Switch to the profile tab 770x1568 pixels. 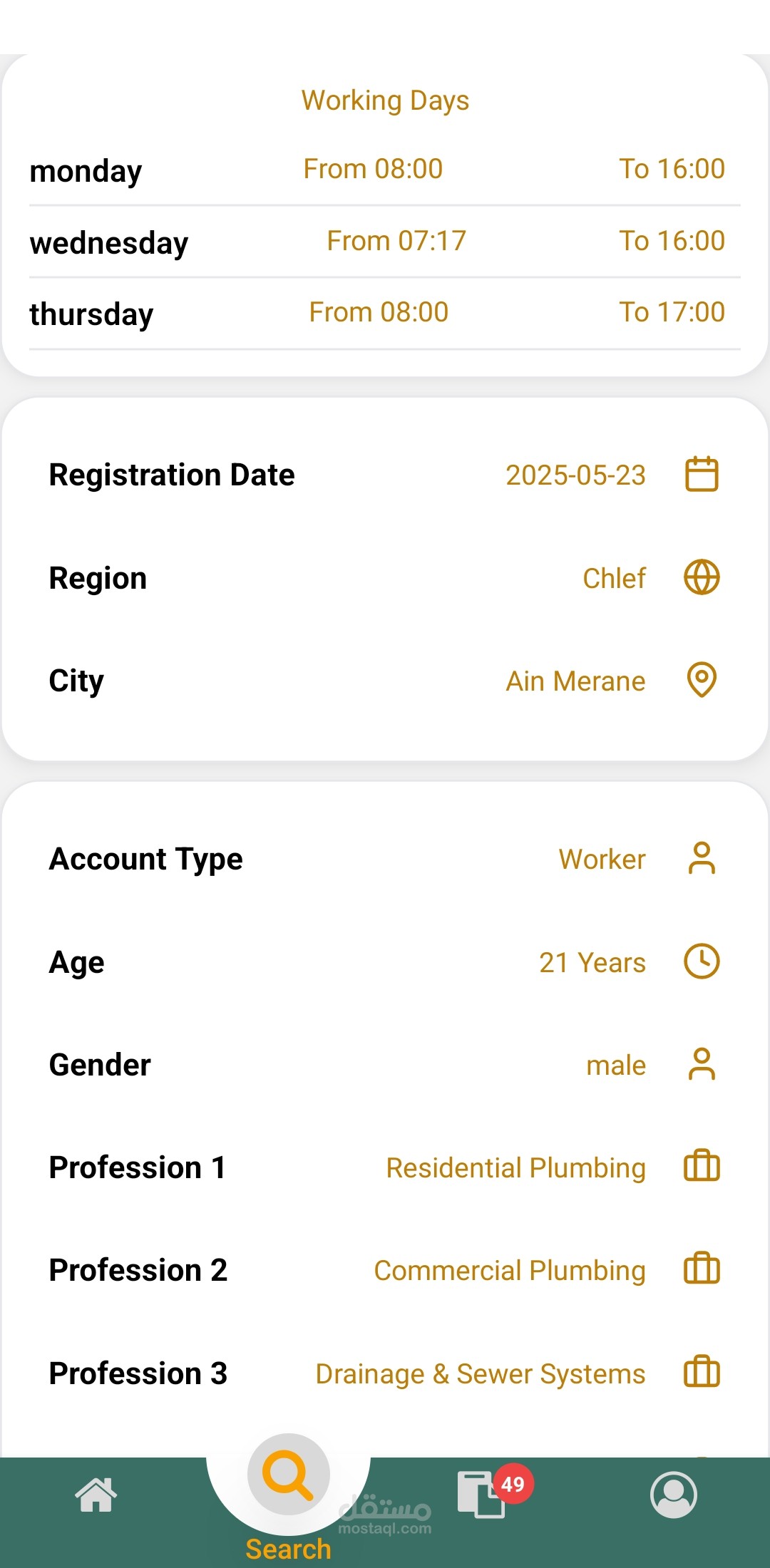click(x=673, y=1495)
